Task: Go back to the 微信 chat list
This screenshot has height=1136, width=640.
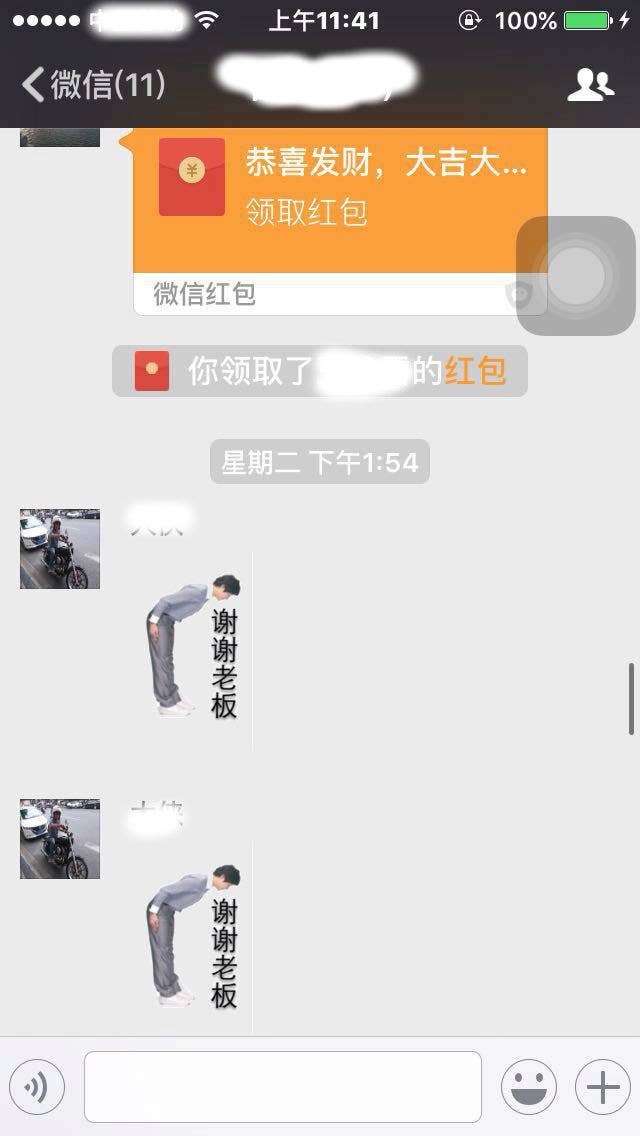Action: click(x=92, y=85)
